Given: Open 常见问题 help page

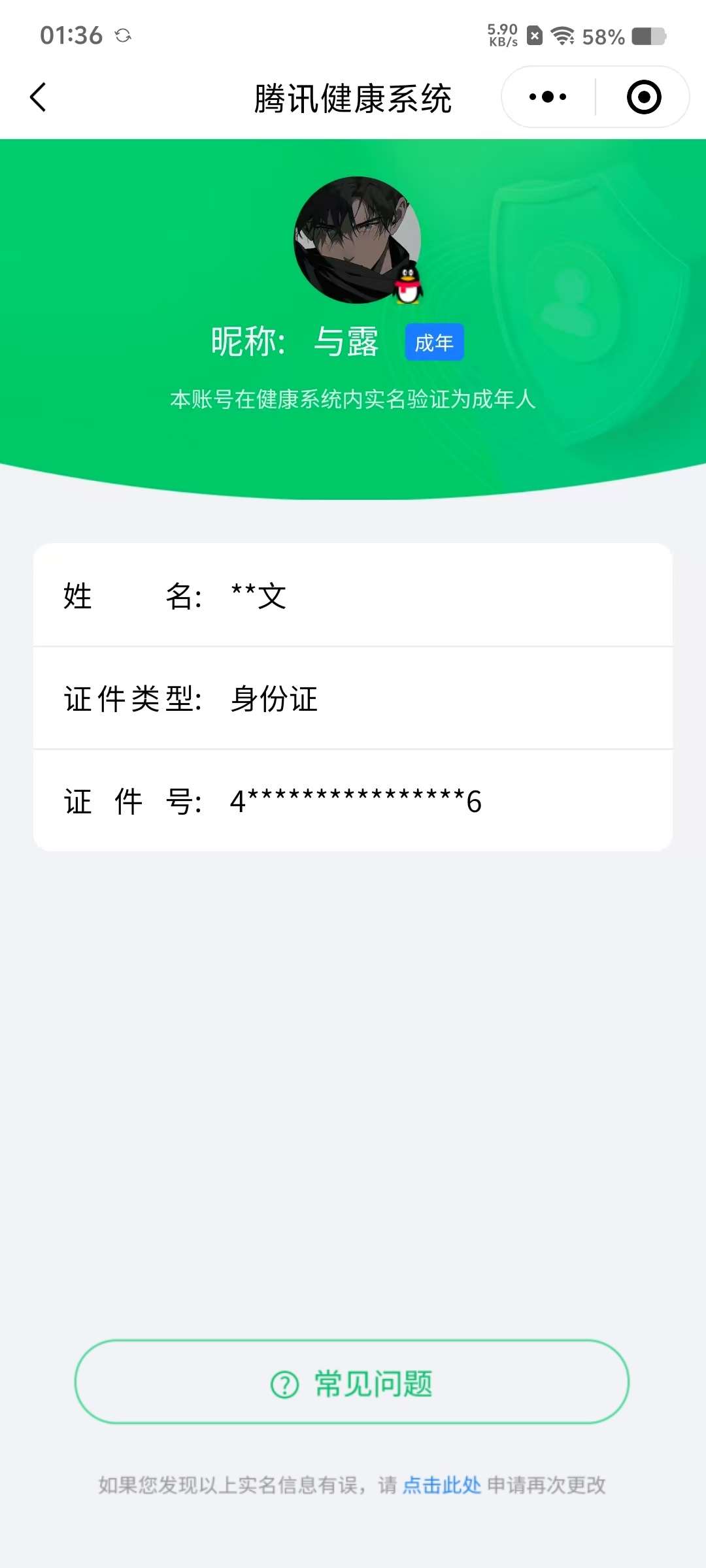Looking at the screenshot, I should (352, 1383).
